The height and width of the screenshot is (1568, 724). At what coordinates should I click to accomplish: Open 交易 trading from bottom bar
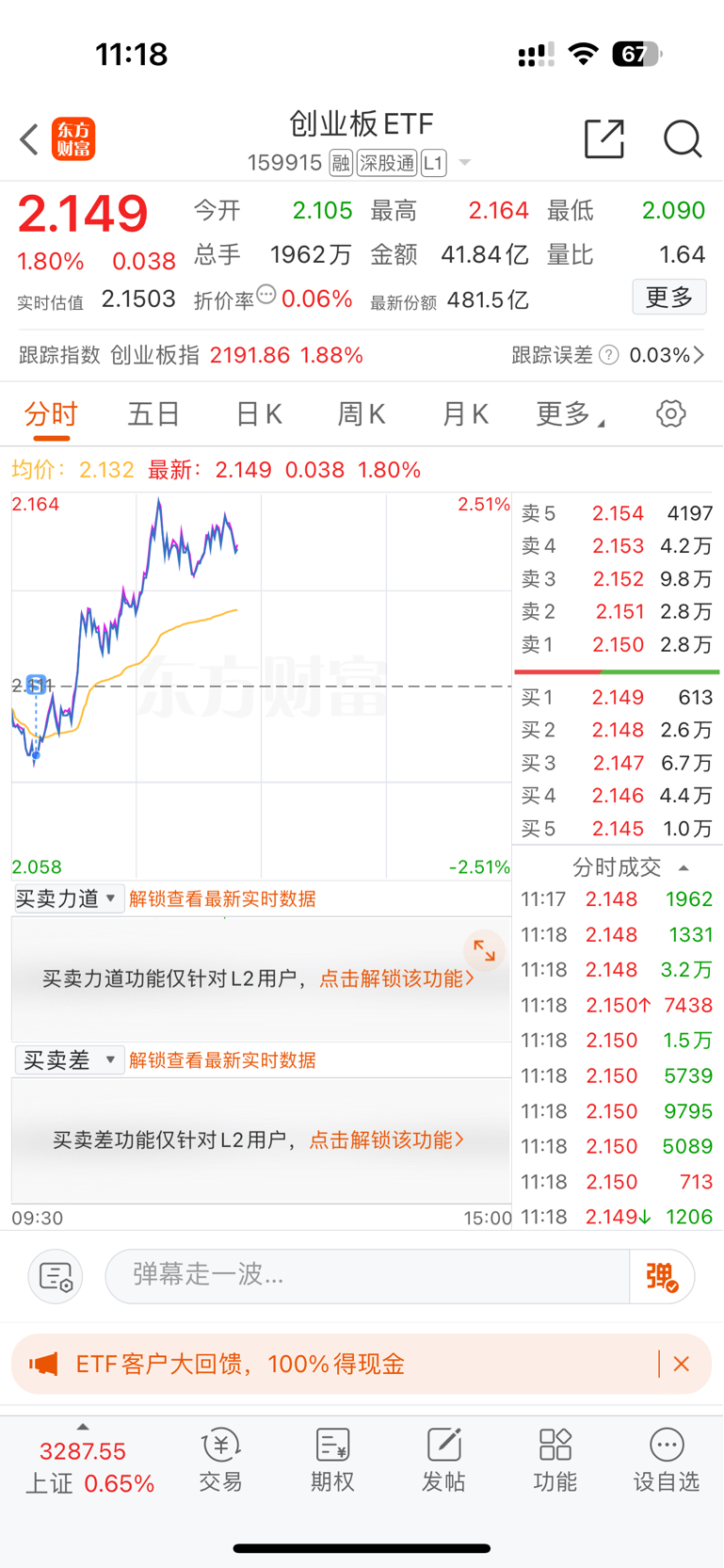click(221, 1458)
